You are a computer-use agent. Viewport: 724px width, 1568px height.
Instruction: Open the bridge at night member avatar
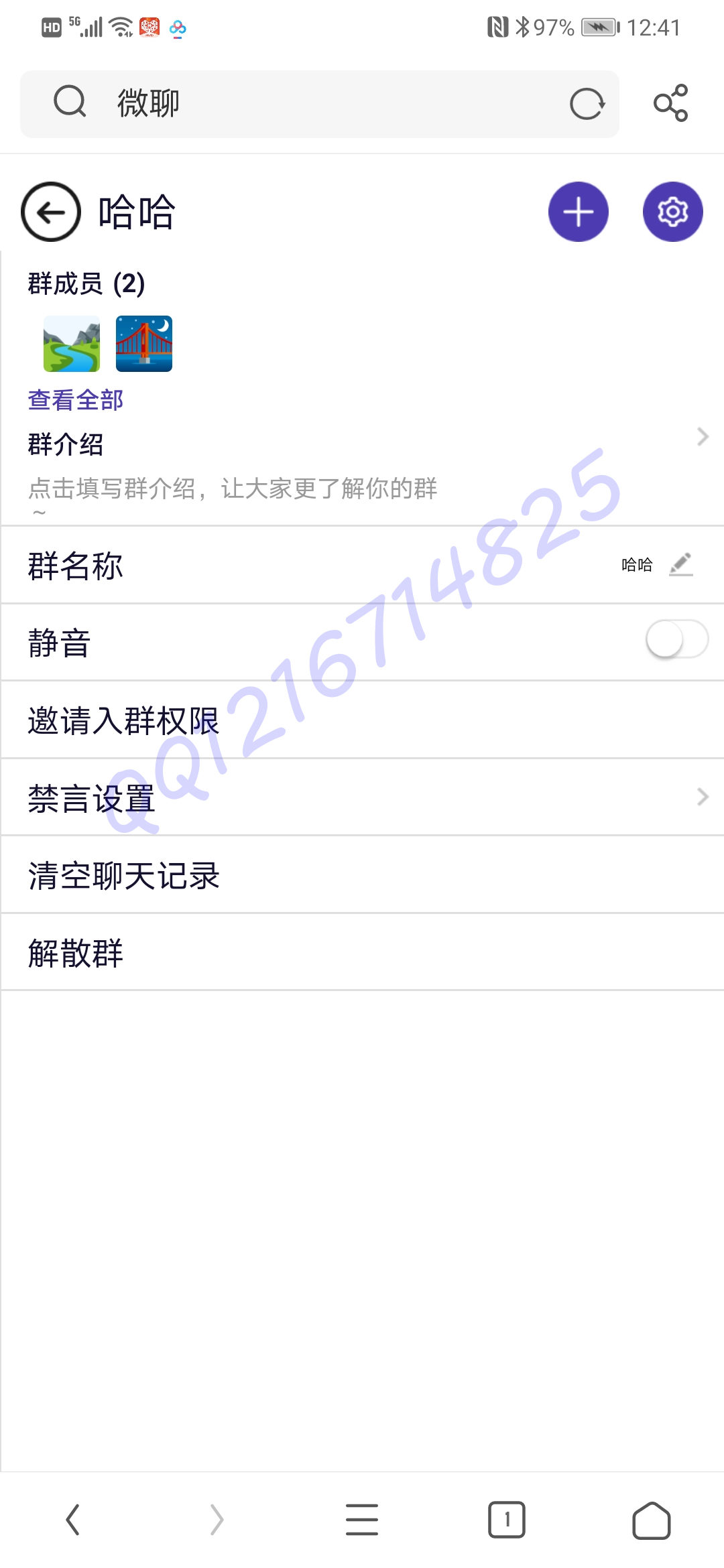point(144,344)
